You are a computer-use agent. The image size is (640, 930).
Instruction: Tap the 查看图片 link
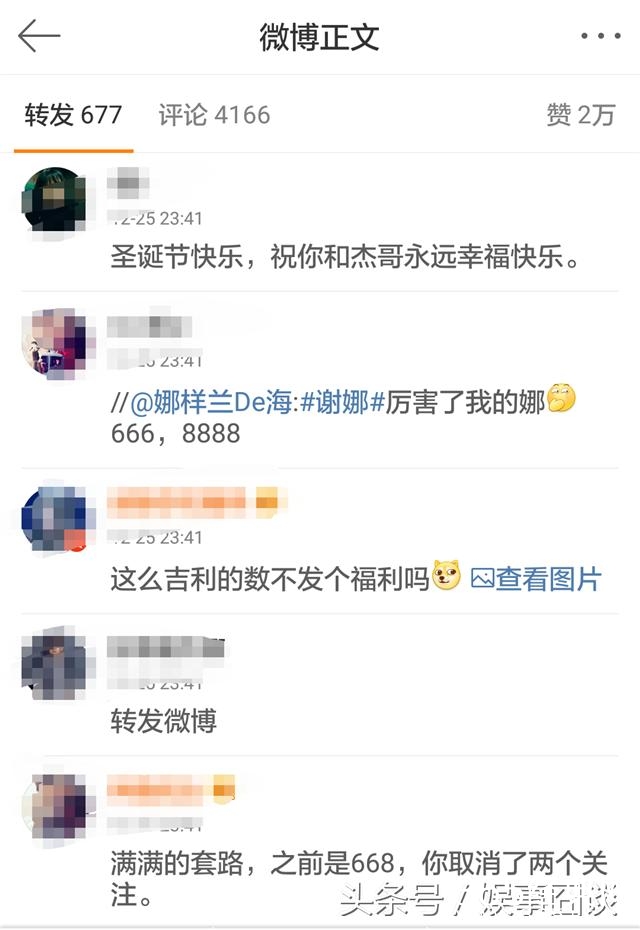[536, 578]
